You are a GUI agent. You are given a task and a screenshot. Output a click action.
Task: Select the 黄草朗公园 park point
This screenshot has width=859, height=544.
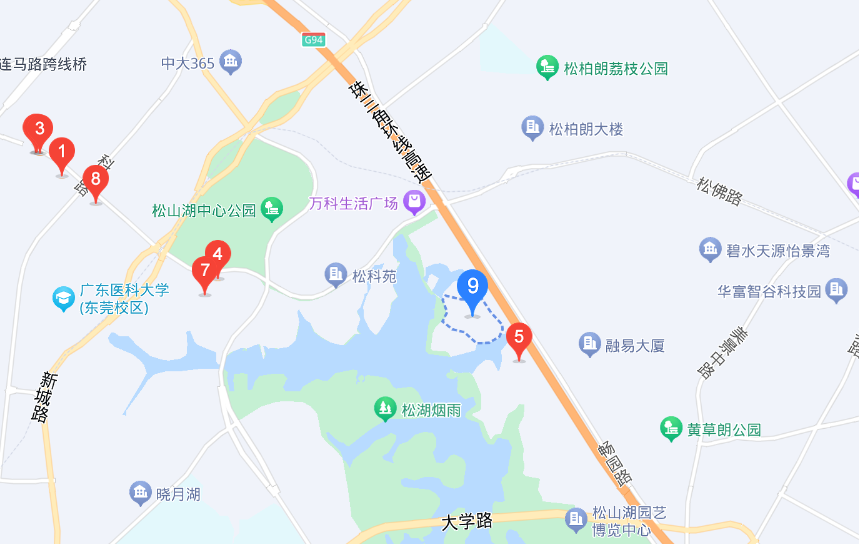672,430
